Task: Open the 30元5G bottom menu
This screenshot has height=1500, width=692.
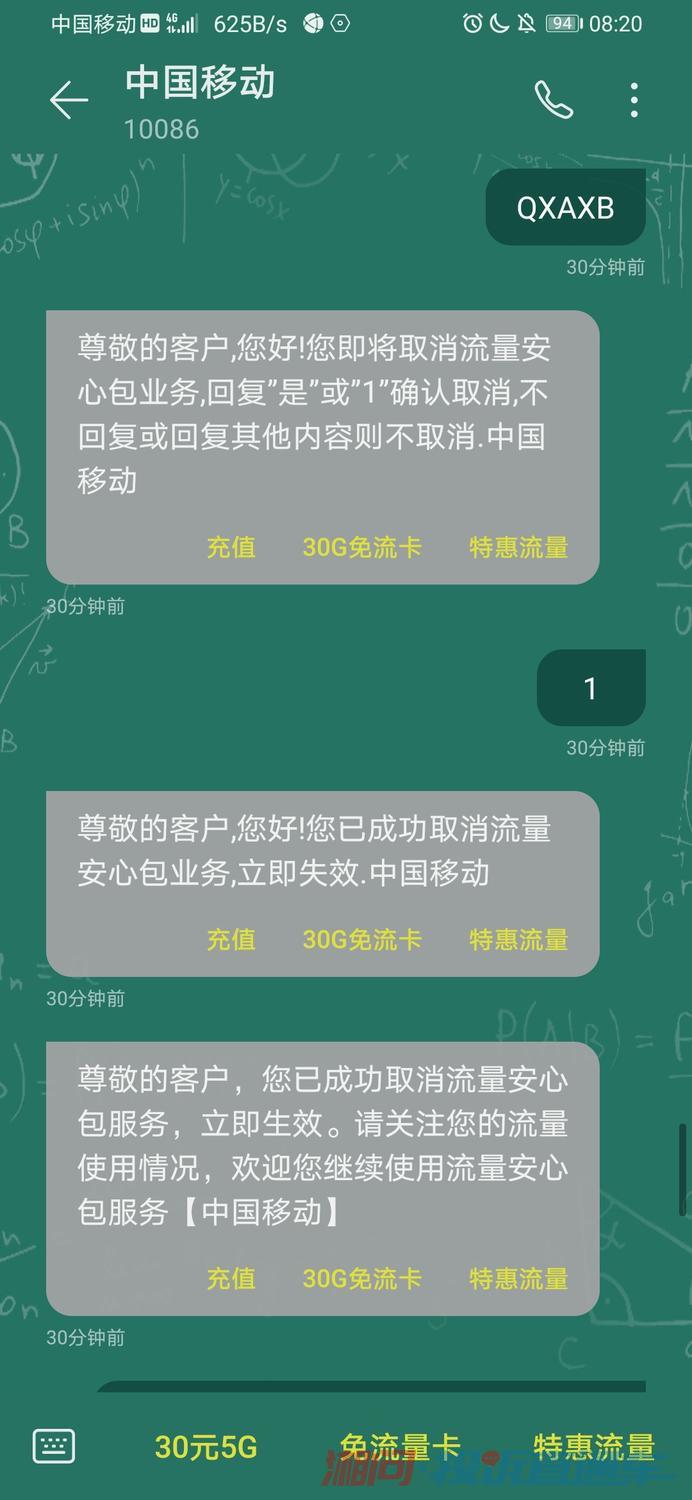Action: pyautogui.click(x=206, y=1446)
